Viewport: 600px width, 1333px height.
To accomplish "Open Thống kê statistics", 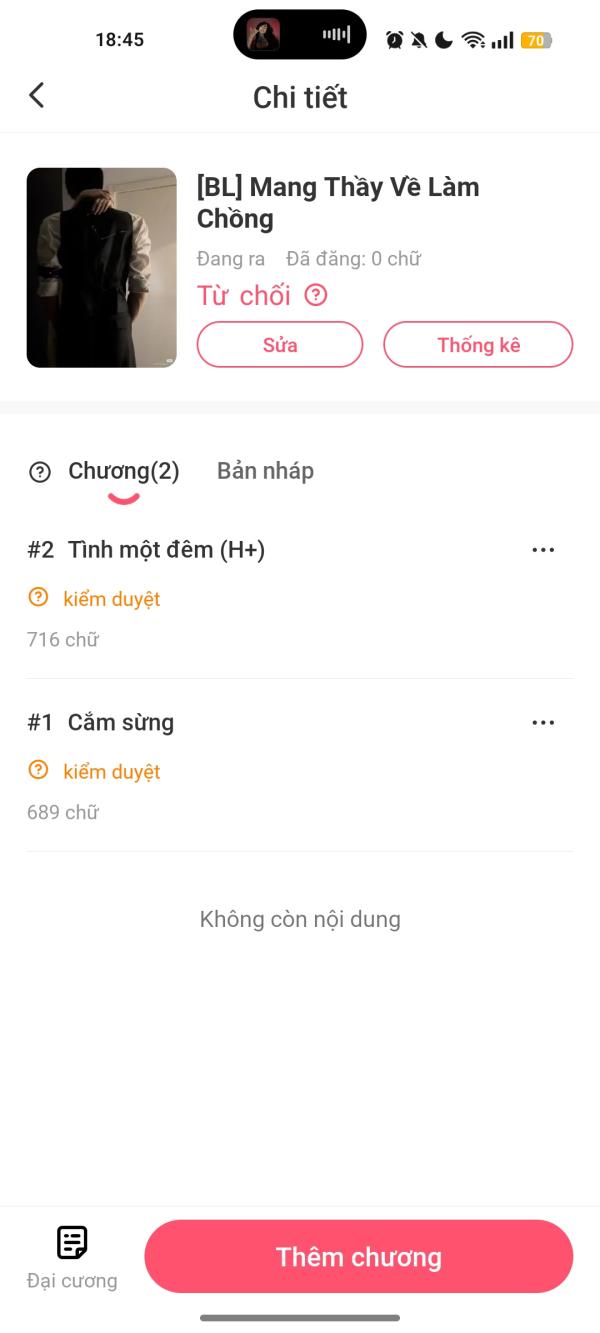I will [x=478, y=345].
